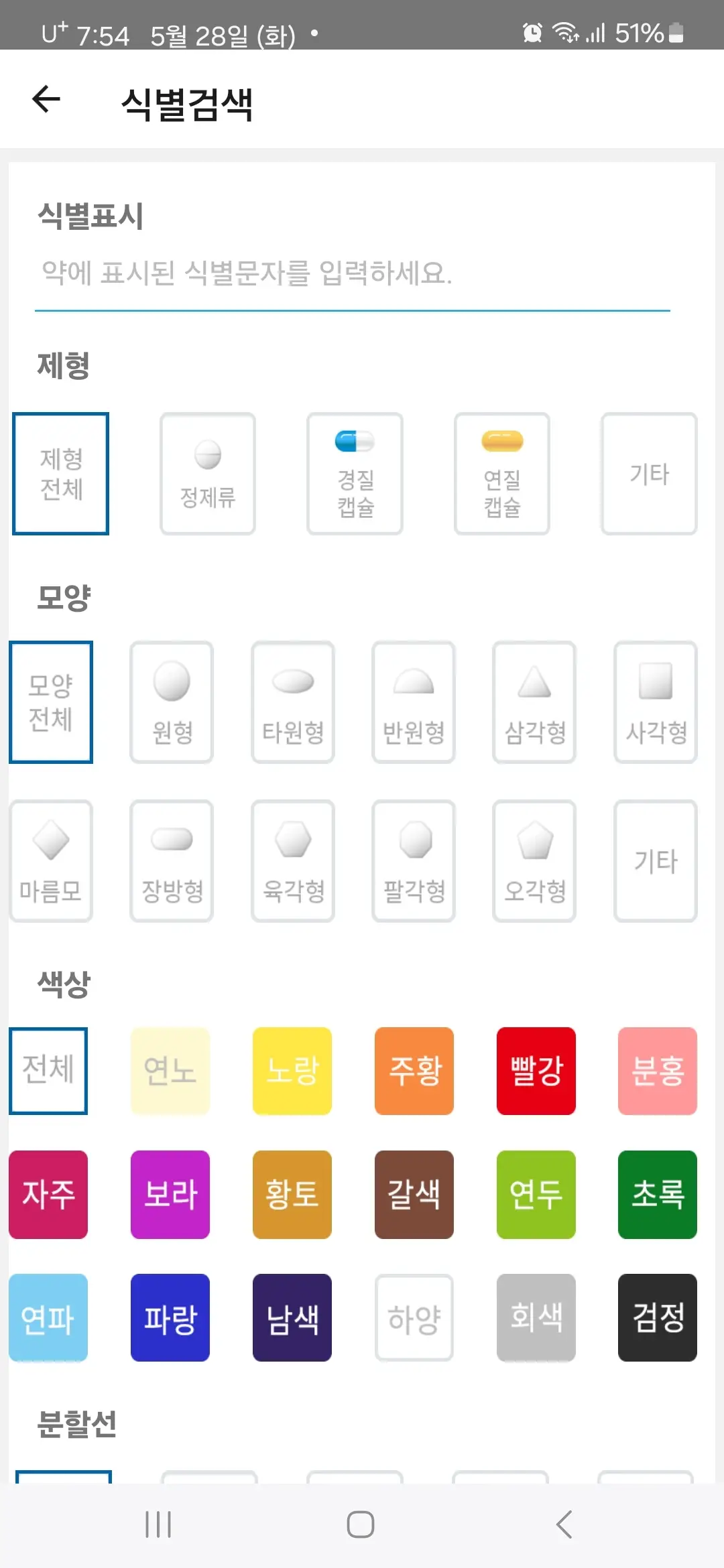Image resolution: width=724 pixels, height=1568 pixels.
Task: Choose the 삼각형 triangle shape icon
Action: tap(534, 701)
